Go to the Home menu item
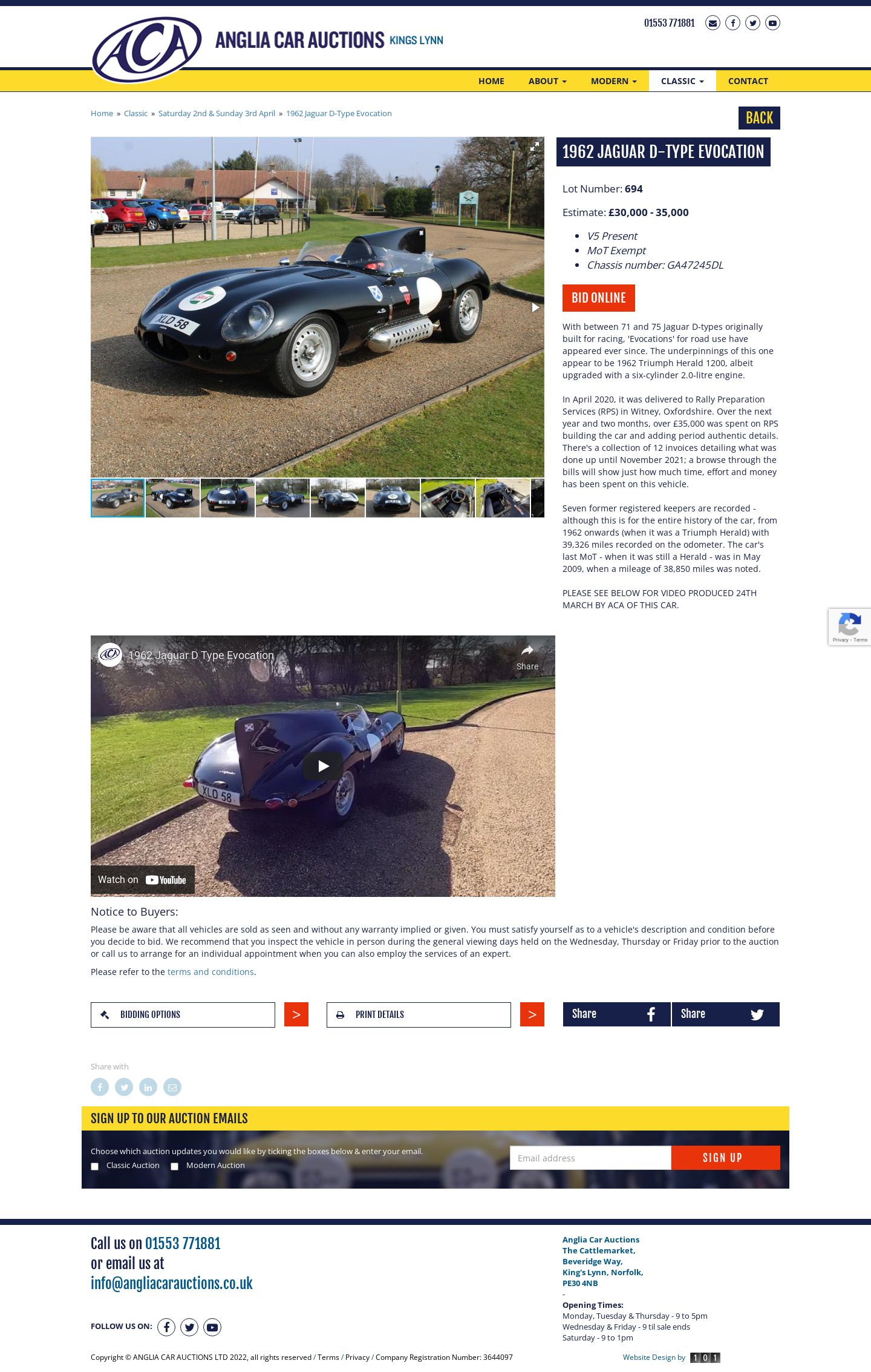Image resolution: width=871 pixels, height=1372 pixels. click(x=491, y=81)
